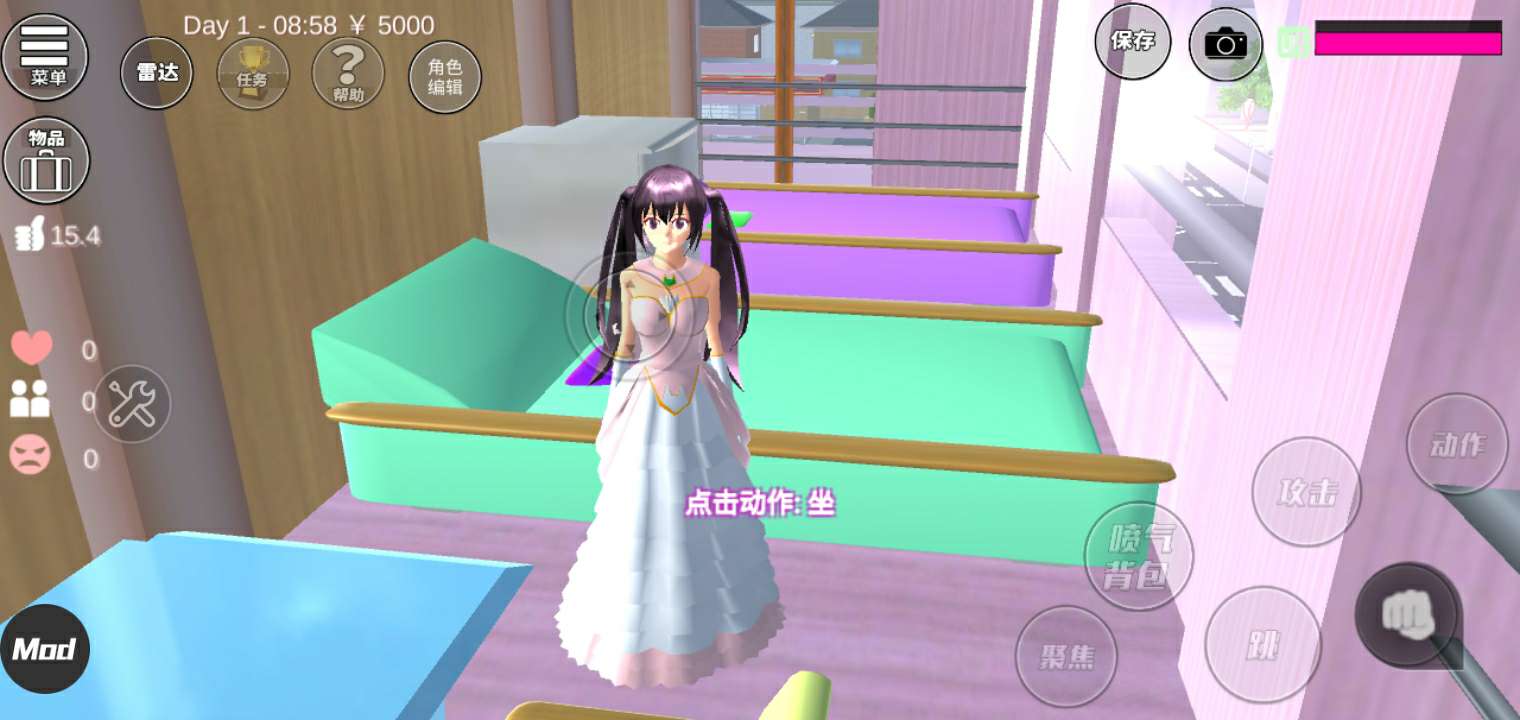Image resolution: width=1520 pixels, height=720 pixels.
Task: Take a screenshot with the camera icon
Action: 1225,44
